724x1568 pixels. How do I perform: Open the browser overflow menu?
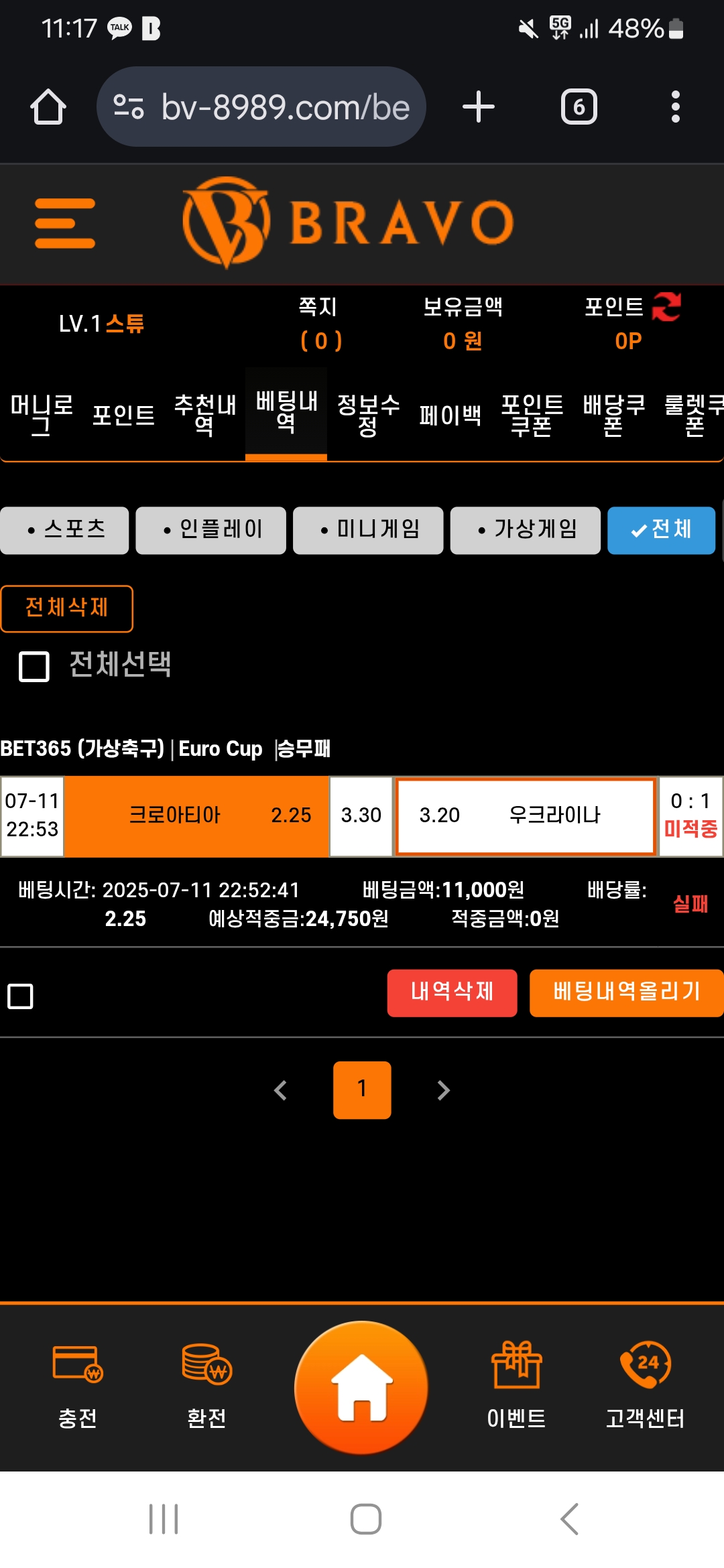pos(675,107)
